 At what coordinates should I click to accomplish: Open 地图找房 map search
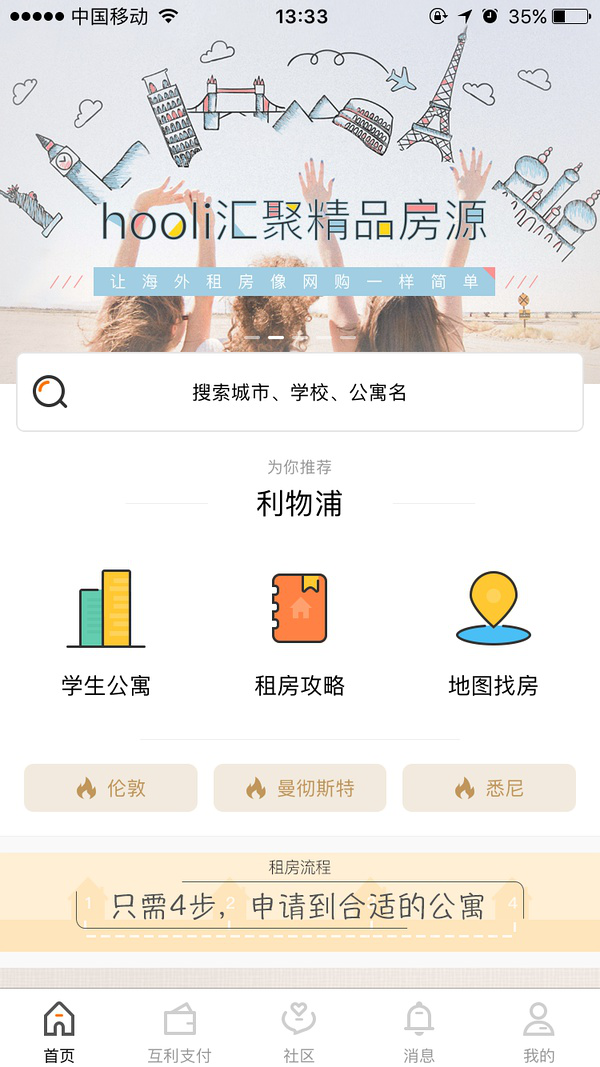coord(493,630)
